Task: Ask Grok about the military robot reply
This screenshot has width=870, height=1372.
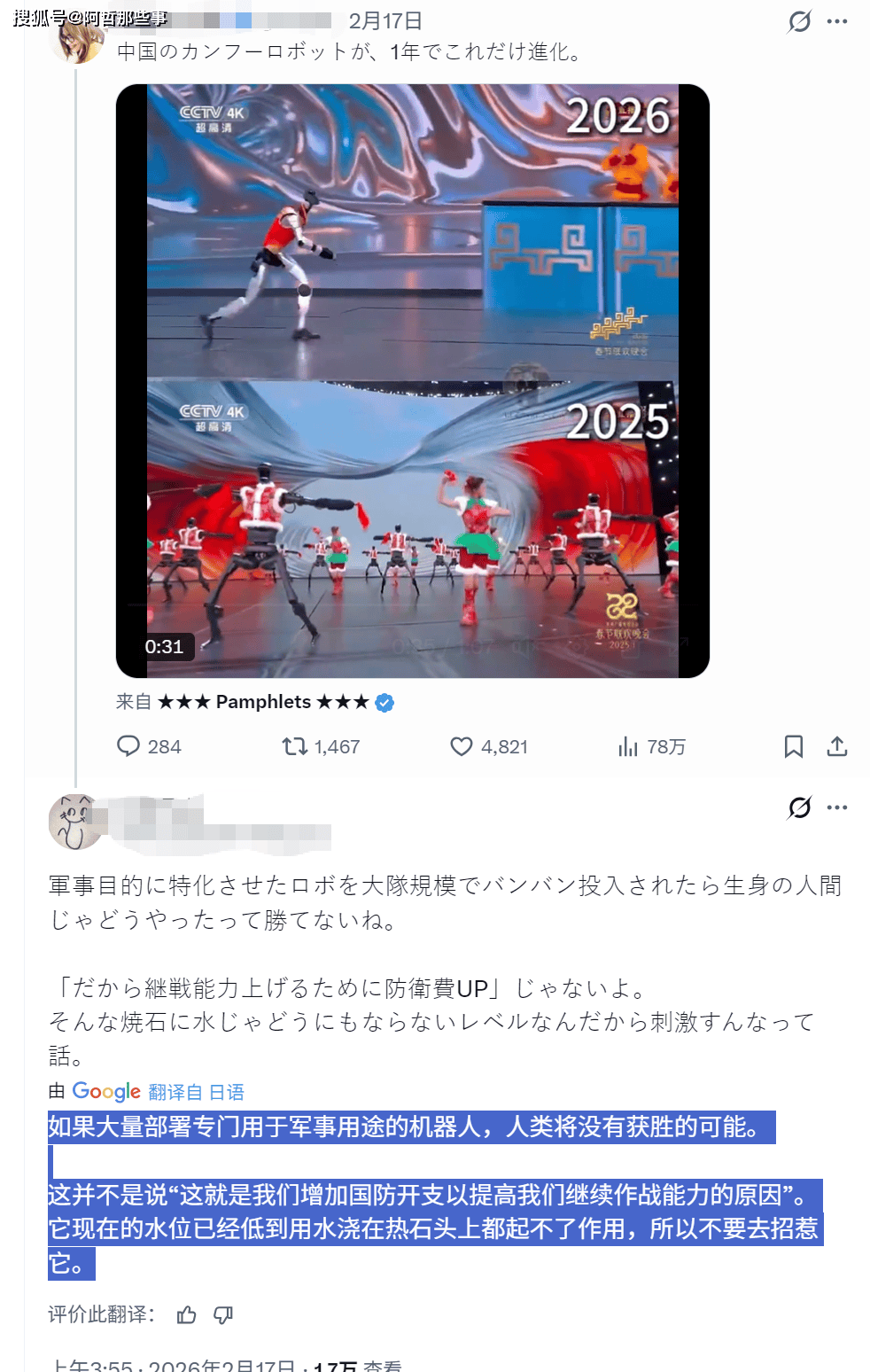Action: coord(799,807)
